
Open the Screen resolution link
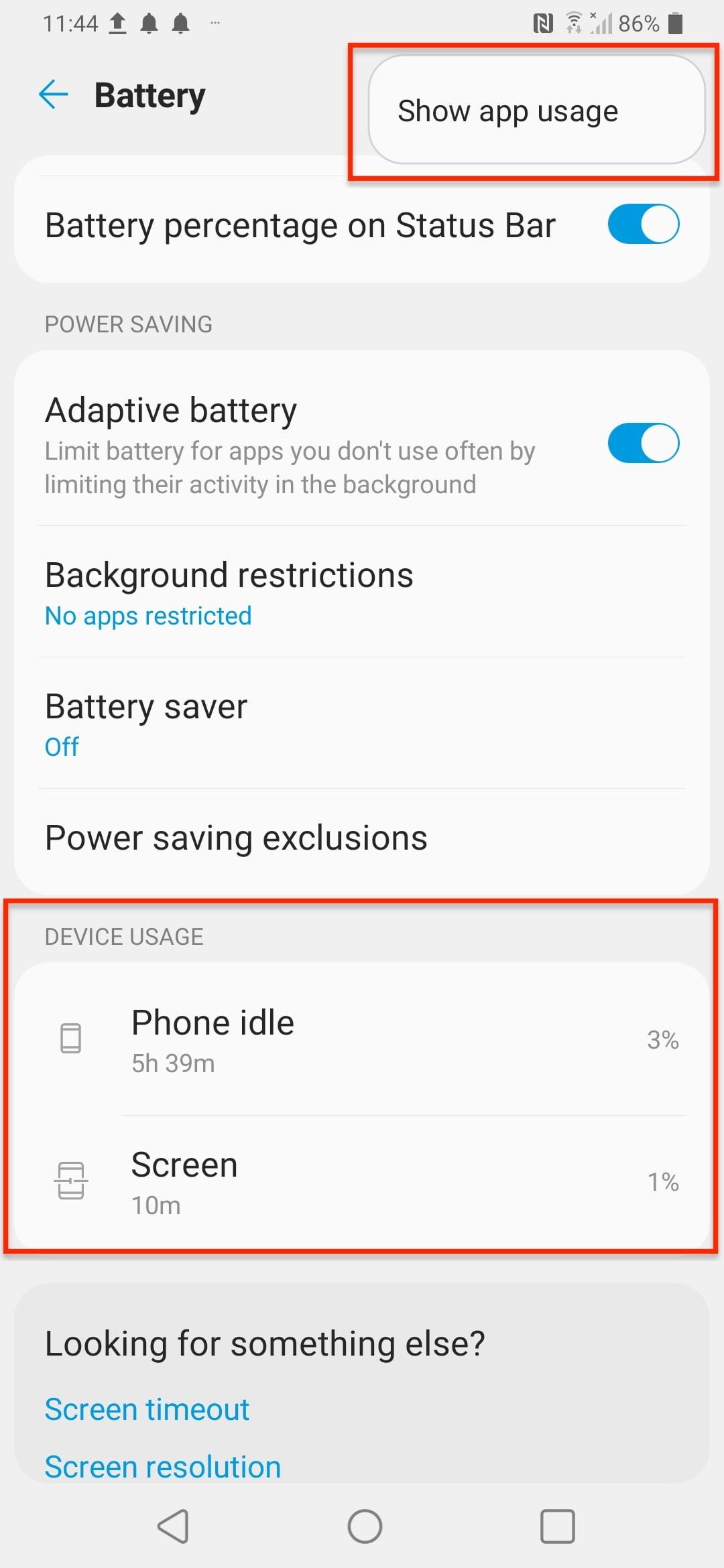click(x=162, y=1466)
